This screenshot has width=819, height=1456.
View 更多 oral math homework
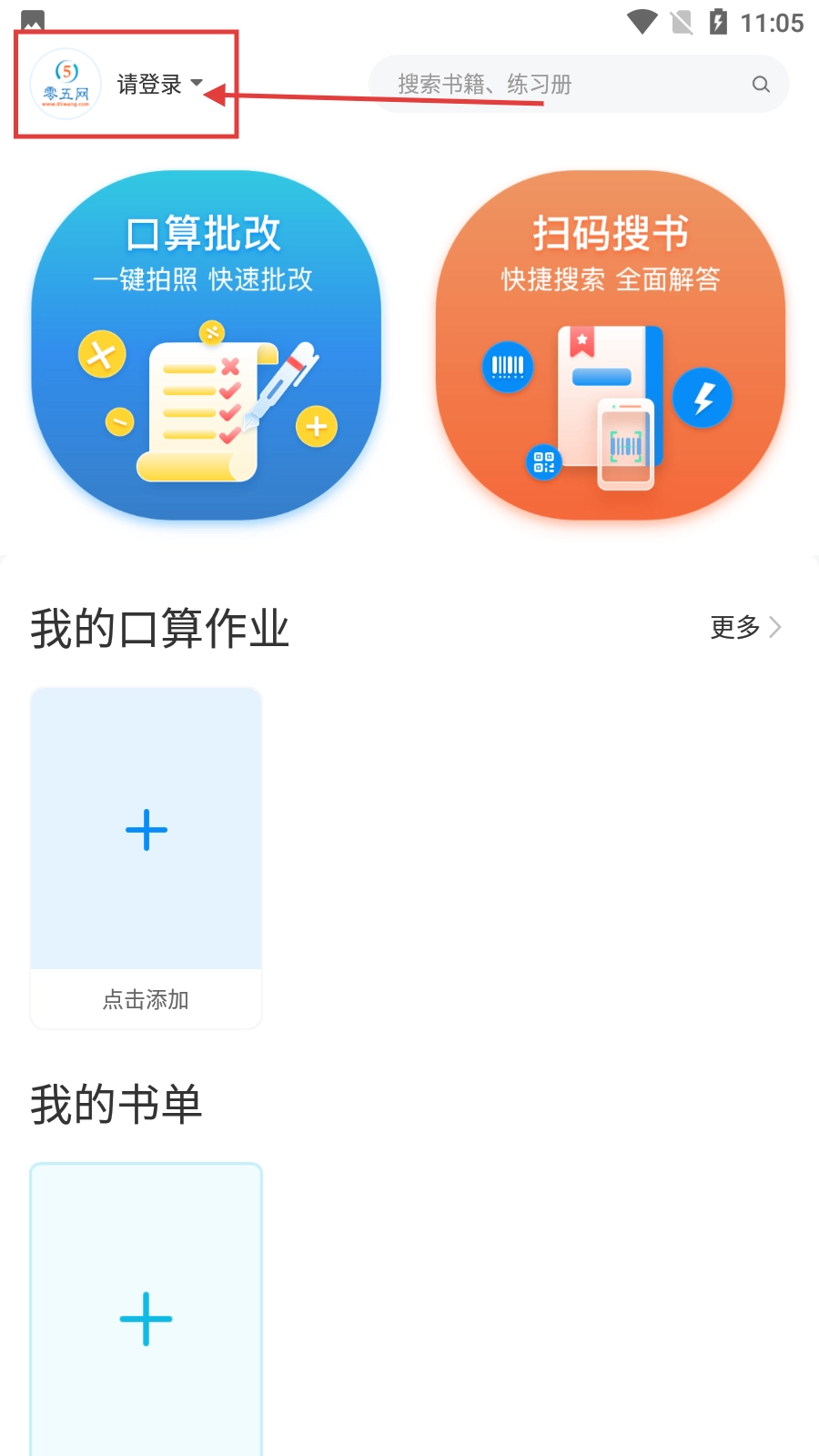tap(744, 627)
